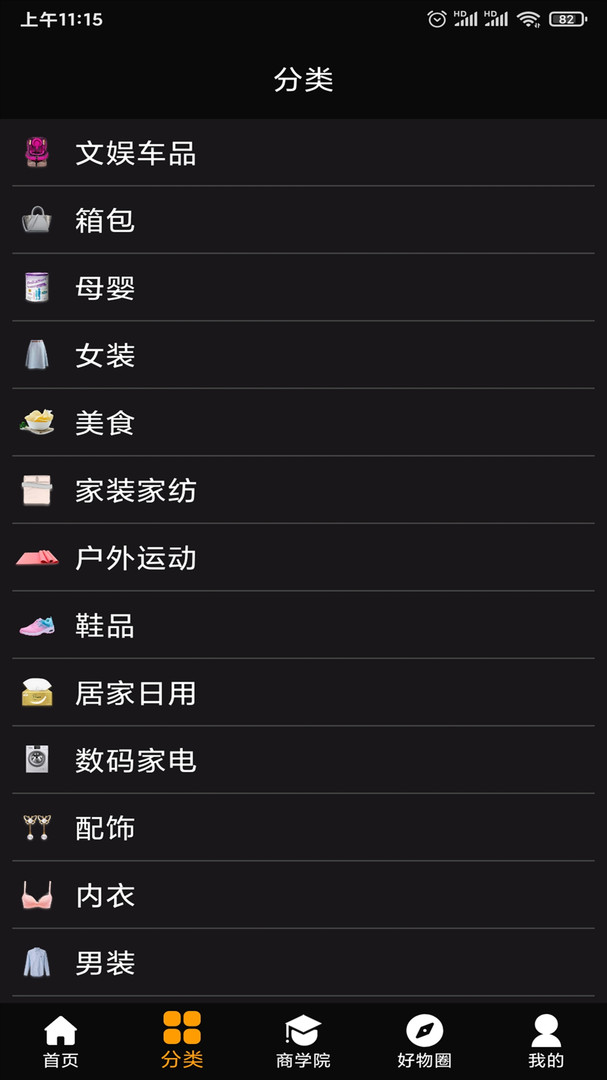Switch to the 我的 tab

546,1041
